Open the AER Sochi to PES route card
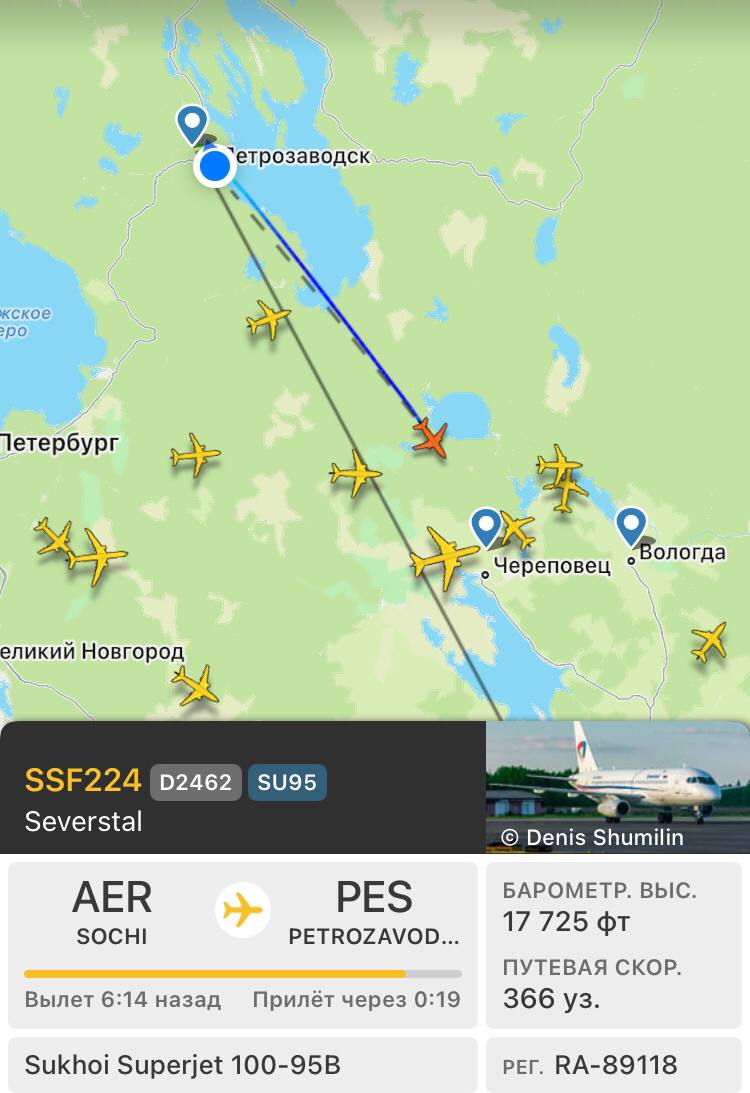750x1093 pixels. pyautogui.click(x=243, y=944)
